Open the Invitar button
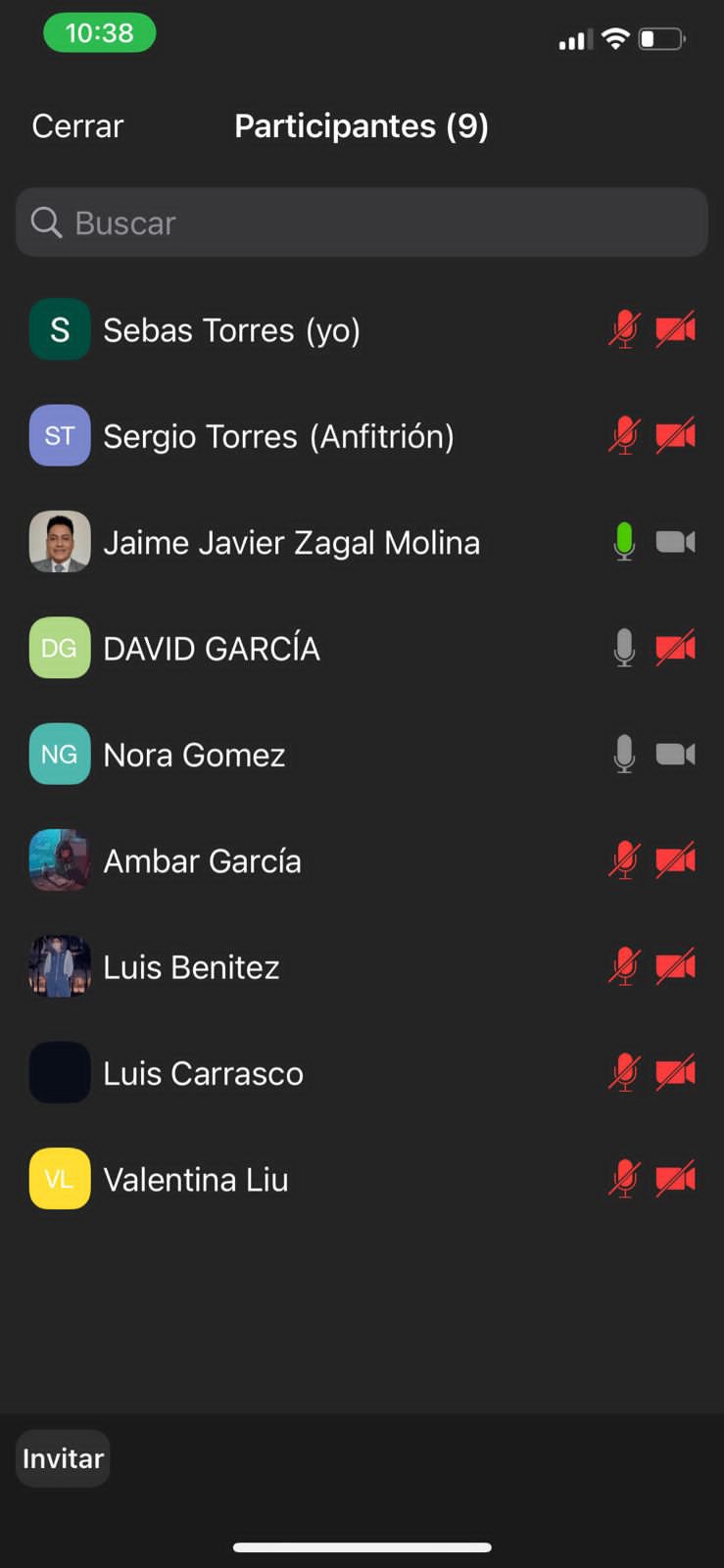Image resolution: width=724 pixels, height=1568 pixels. pyautogui.click(x=63, y=1458)
